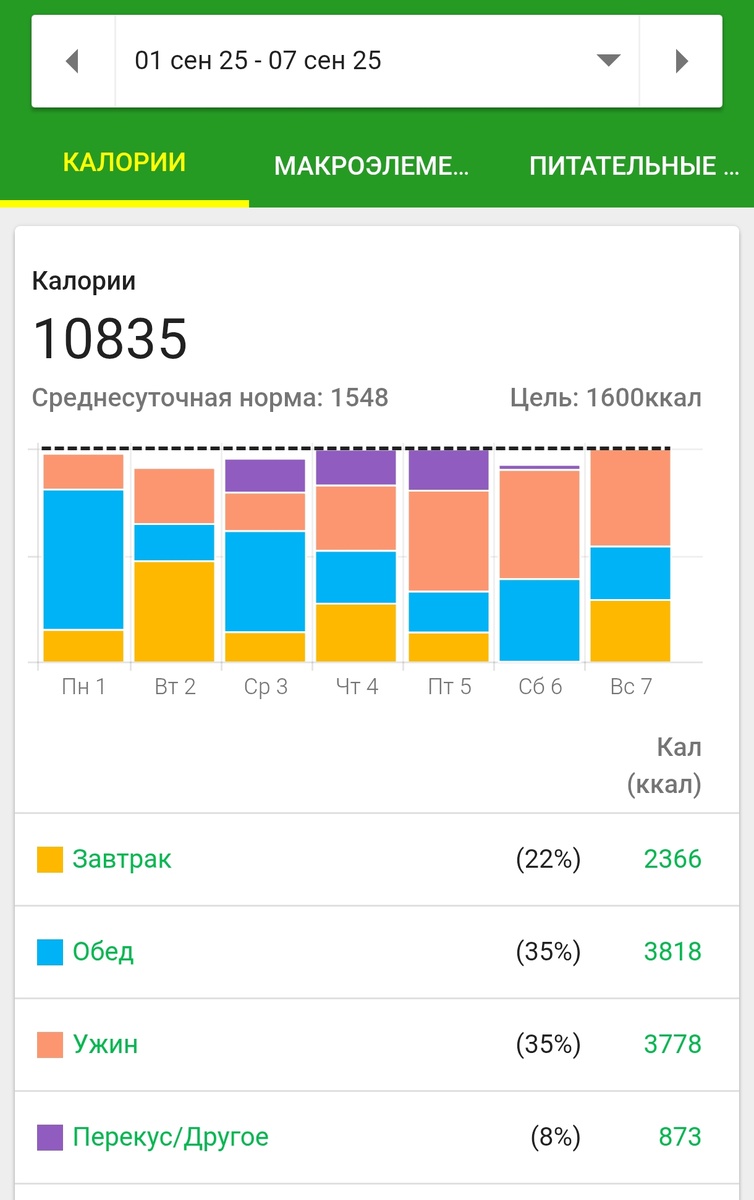Click the yellow Завтрак legend square
The width and height of the screenshot is (754, 1200).
[48, 858]
